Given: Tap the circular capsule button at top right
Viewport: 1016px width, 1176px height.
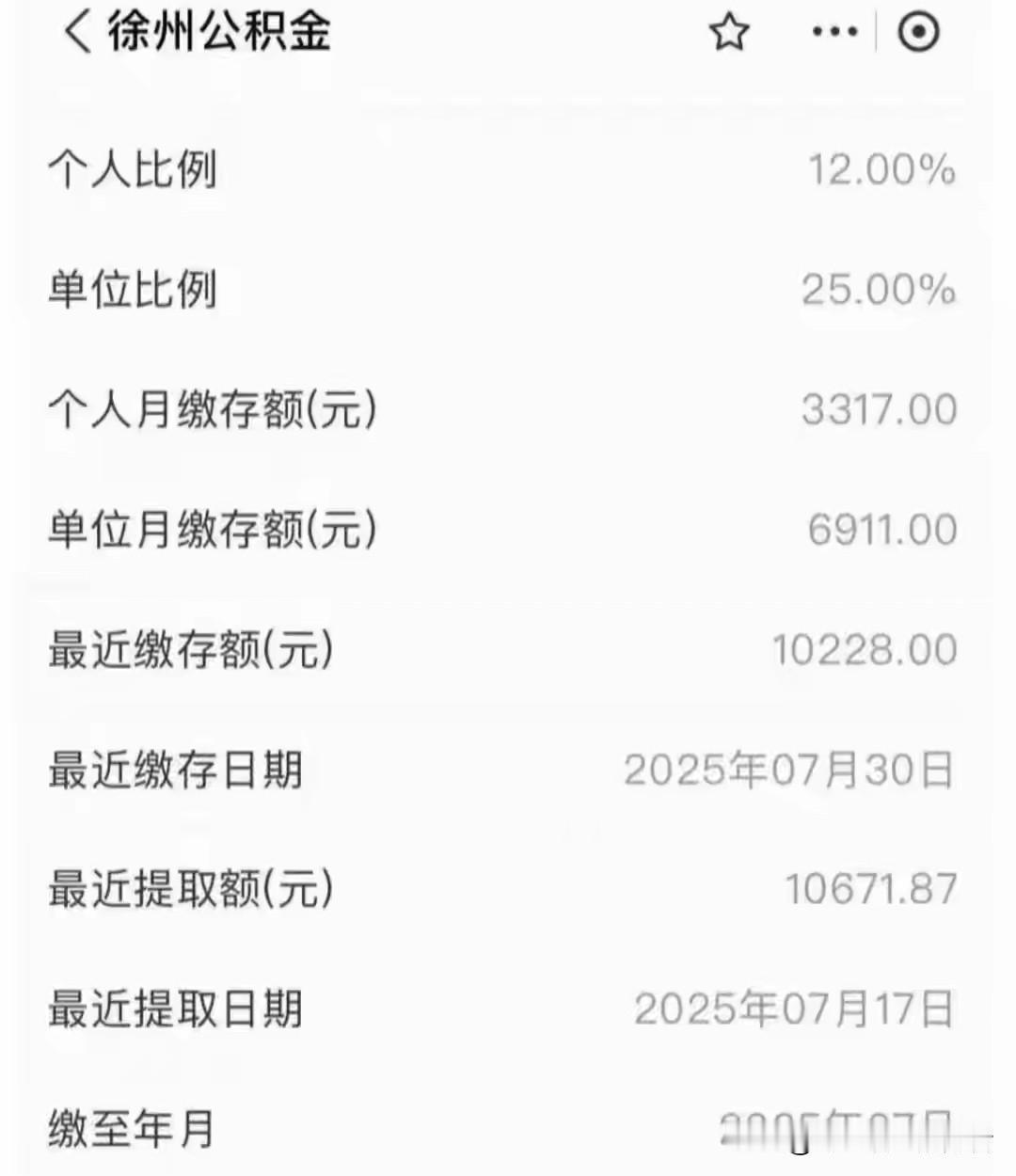Looking at the screenshot, I should [917, 31].
